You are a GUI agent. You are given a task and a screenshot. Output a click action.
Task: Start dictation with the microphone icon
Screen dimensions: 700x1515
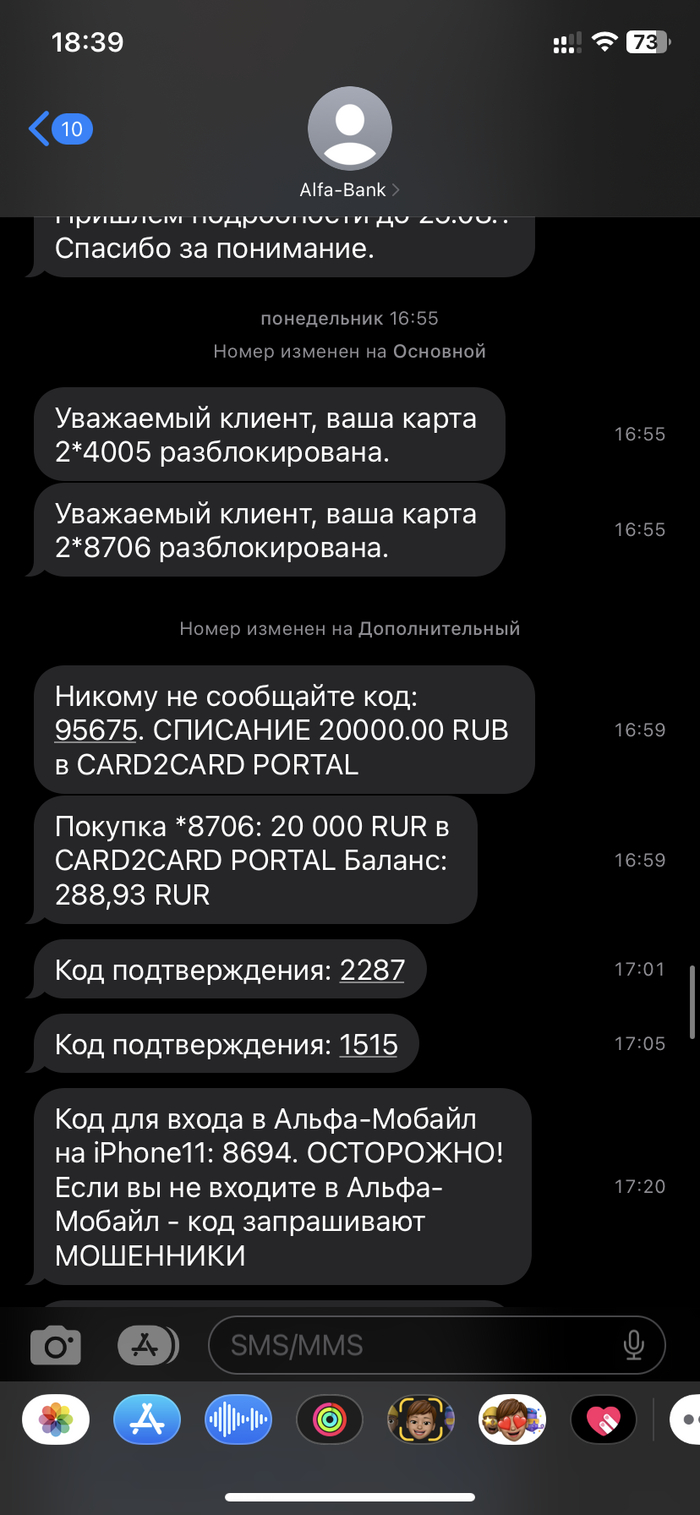click(x=633, y=1345)
